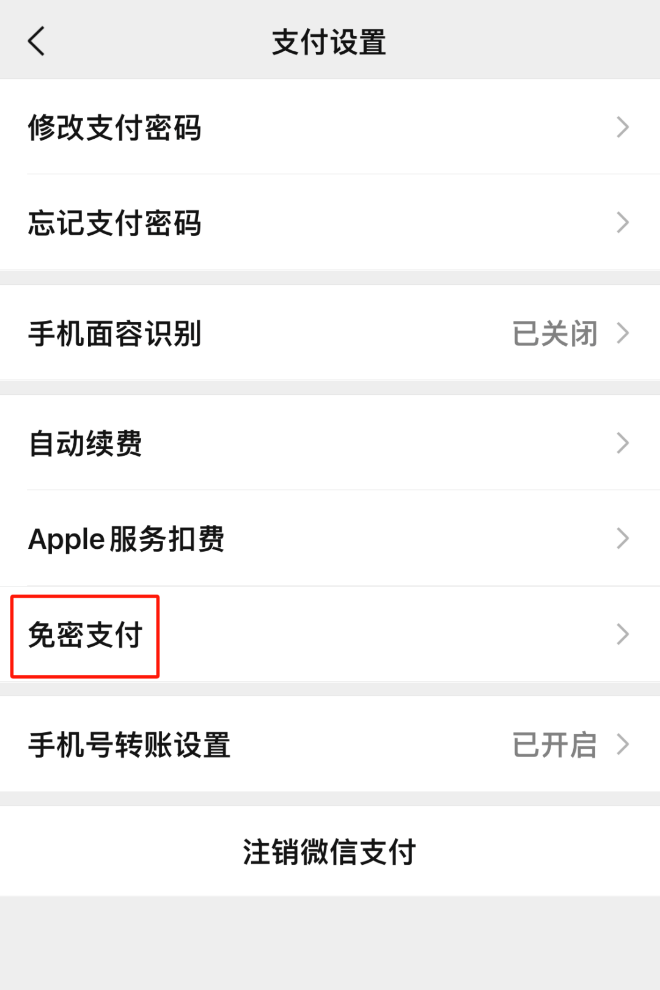Image resolution: width=660 pixels, height=990 pixels.
Task: Tap 注销微信支付 button
Action: (x=329, y=852)
